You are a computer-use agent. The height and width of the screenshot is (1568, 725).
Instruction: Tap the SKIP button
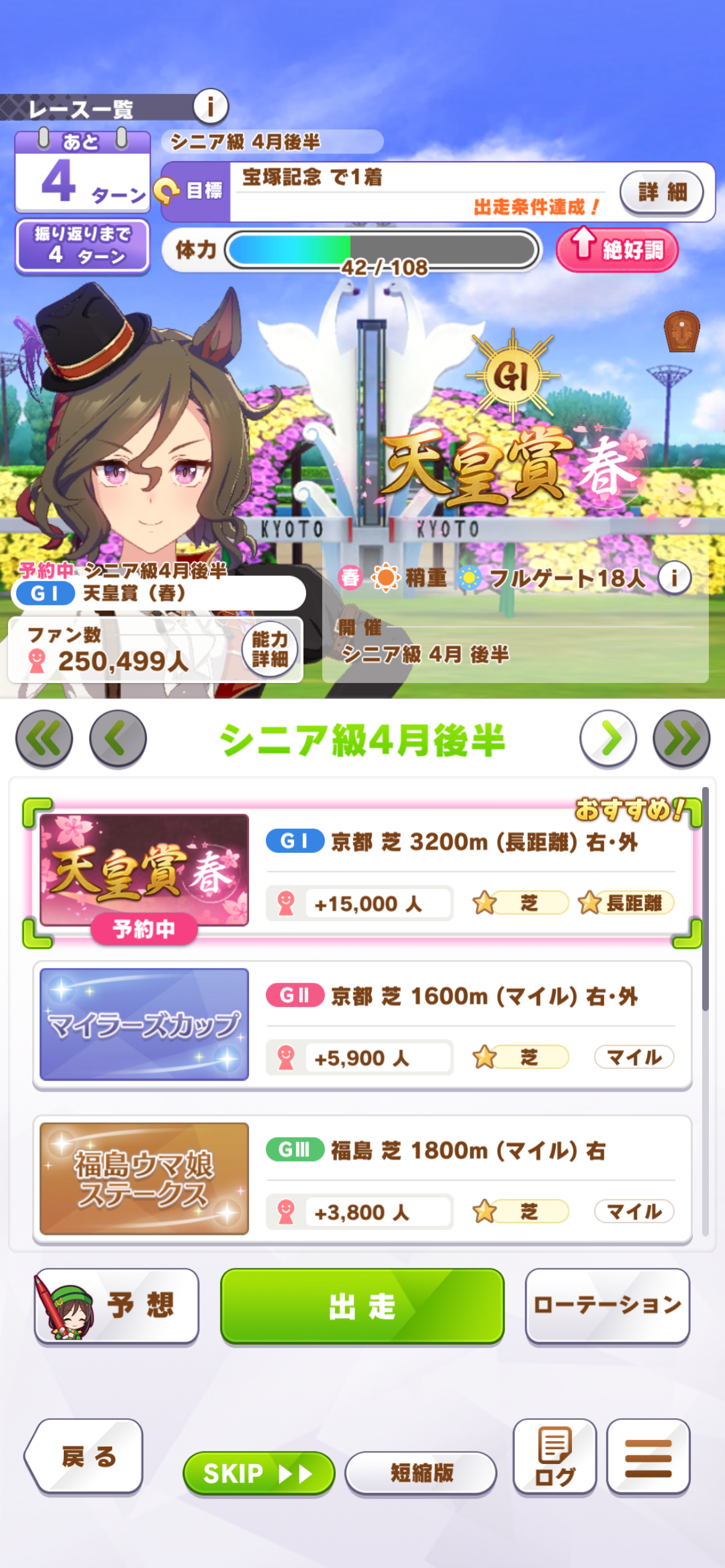point(259,1473)
